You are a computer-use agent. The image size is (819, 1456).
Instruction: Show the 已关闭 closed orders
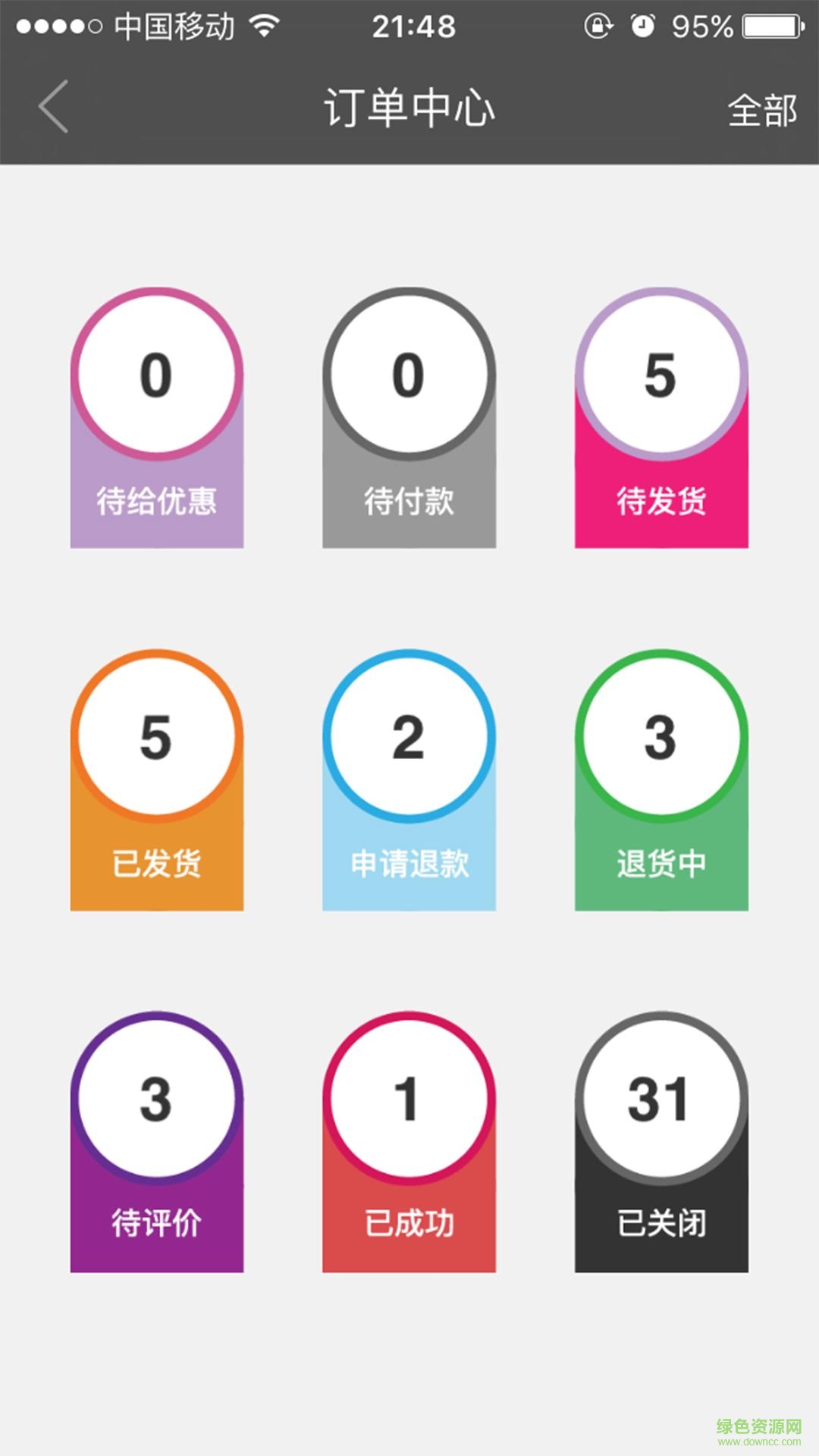click(661, 1143)
